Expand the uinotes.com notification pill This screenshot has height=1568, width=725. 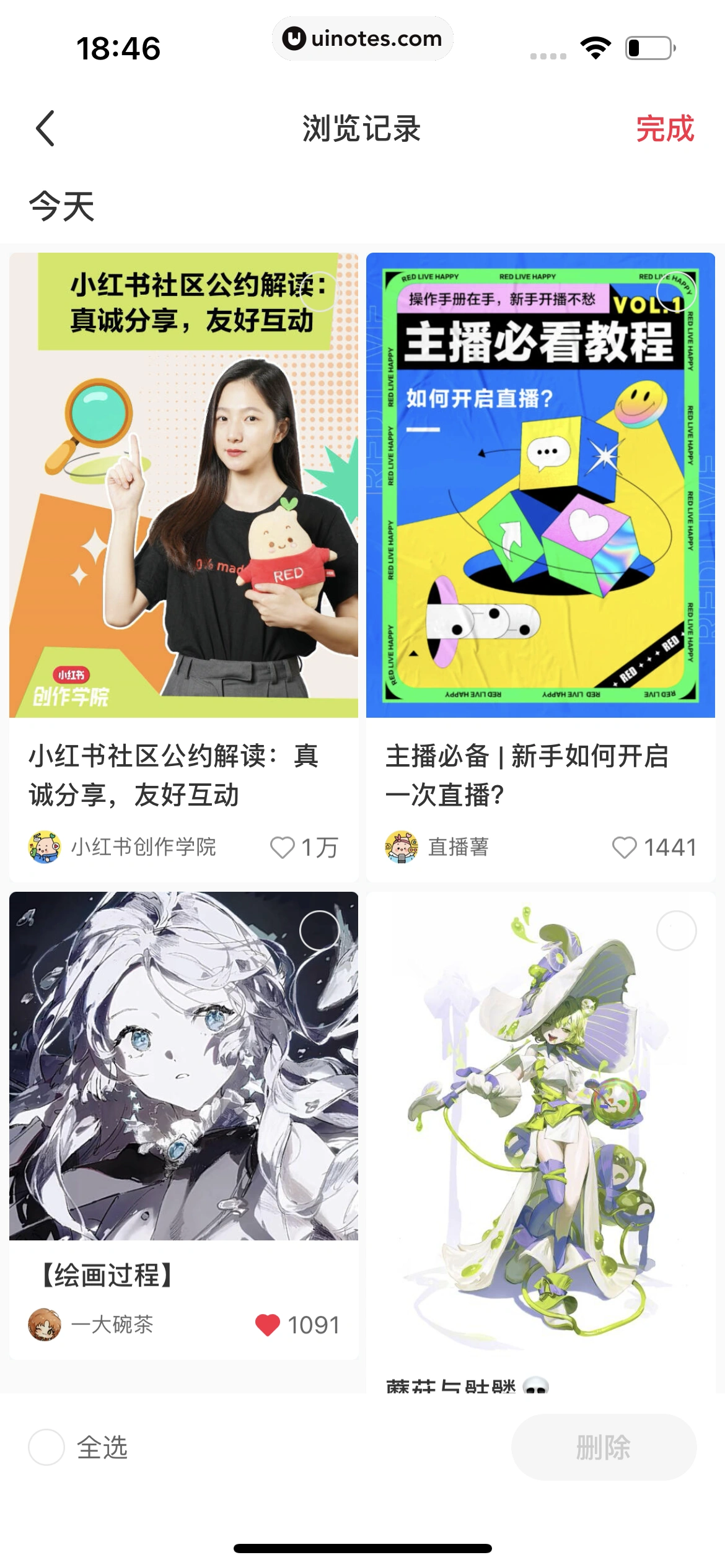point(362,38)
